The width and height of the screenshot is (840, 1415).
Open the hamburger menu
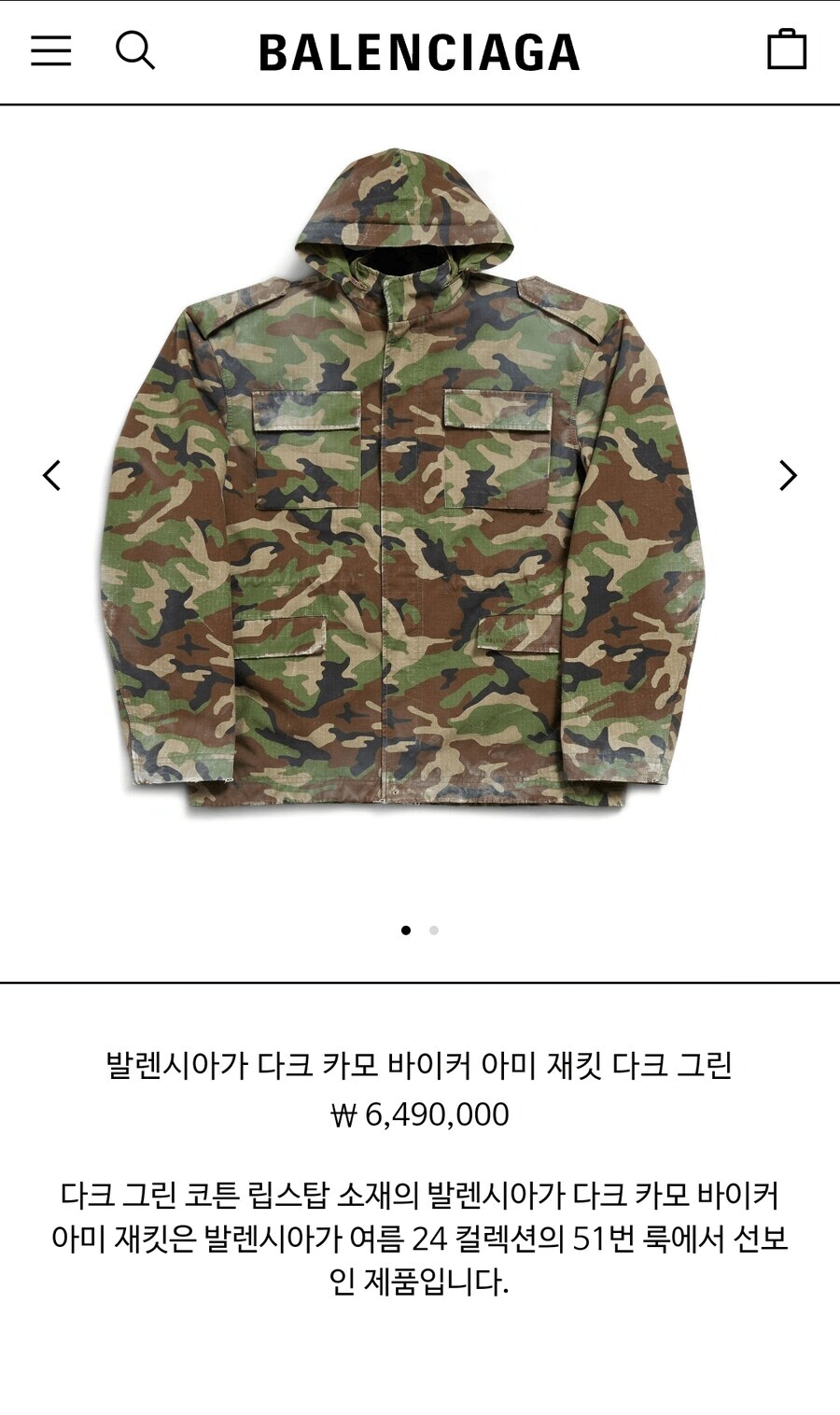(50, 50)
